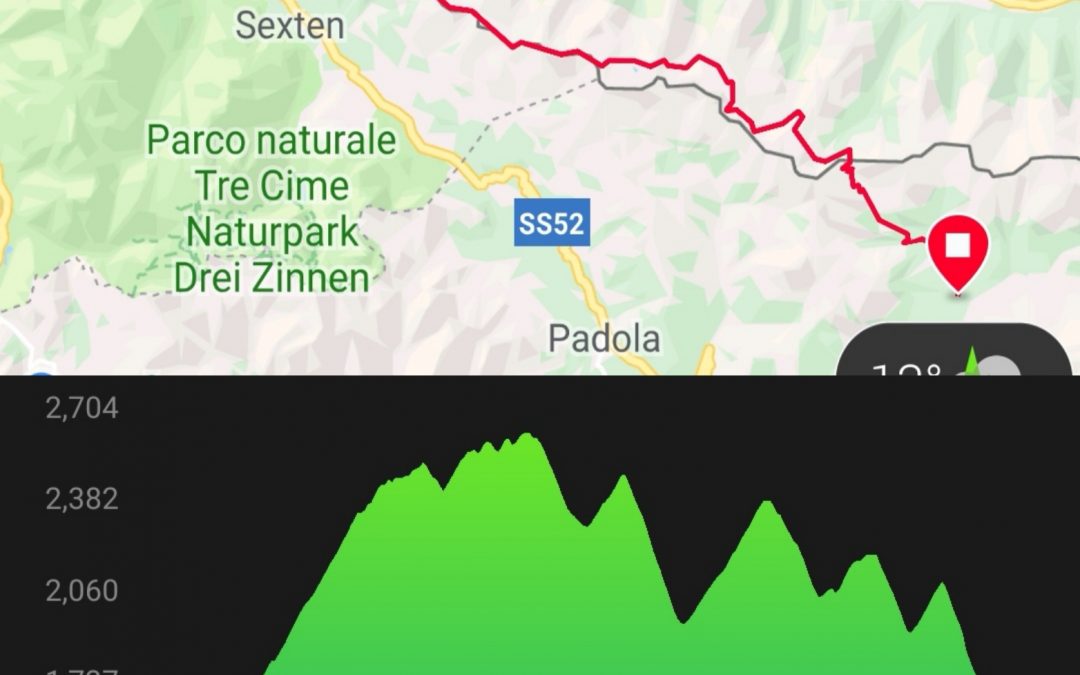The image size is (1080, 675).
Task: Tap the red end-of-route stop marker
Action: [x=958, y=250]
